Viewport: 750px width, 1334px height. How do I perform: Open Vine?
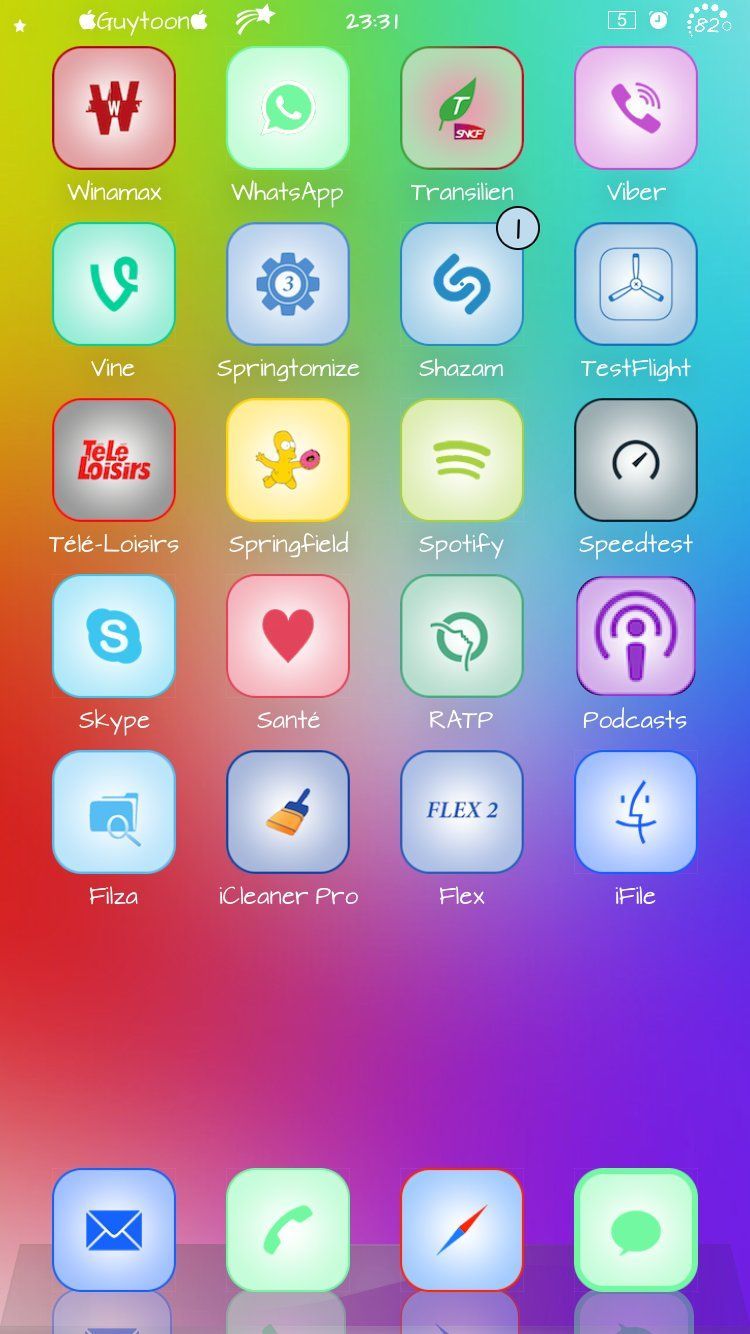pos(114,284)
